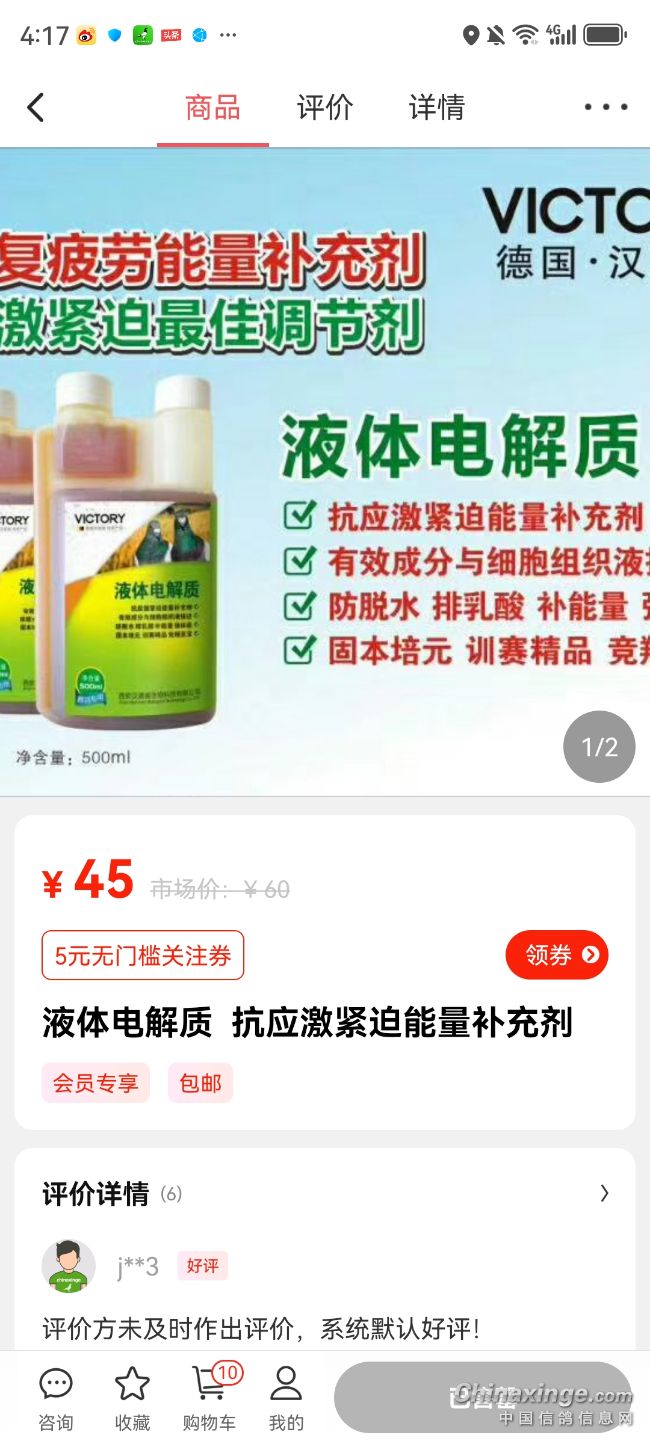Add product to 收藏 favorites
The height and width of the screenshot is (1444, 650).
(132, 1398)
